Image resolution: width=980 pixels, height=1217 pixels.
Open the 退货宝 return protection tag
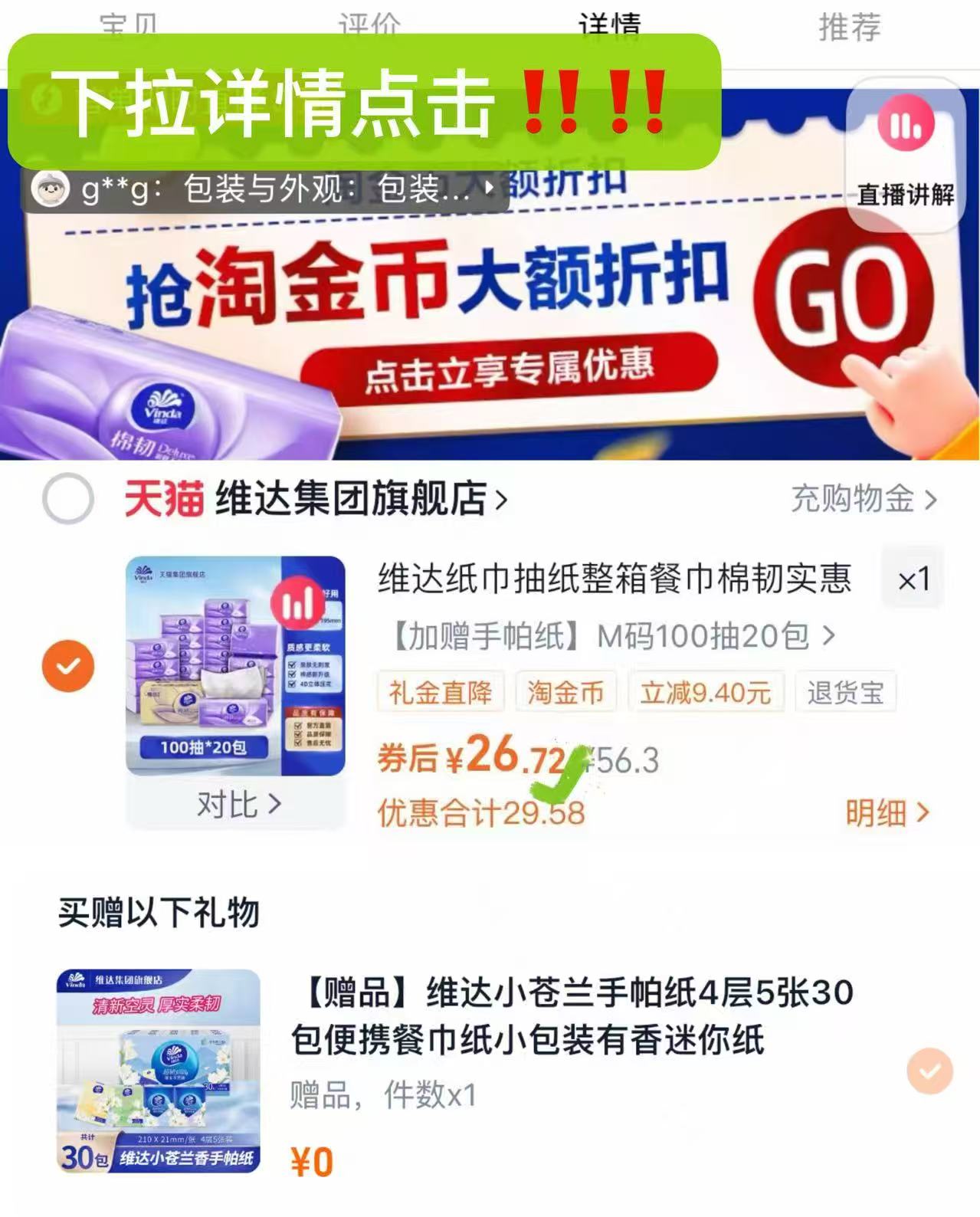point(845,692)
